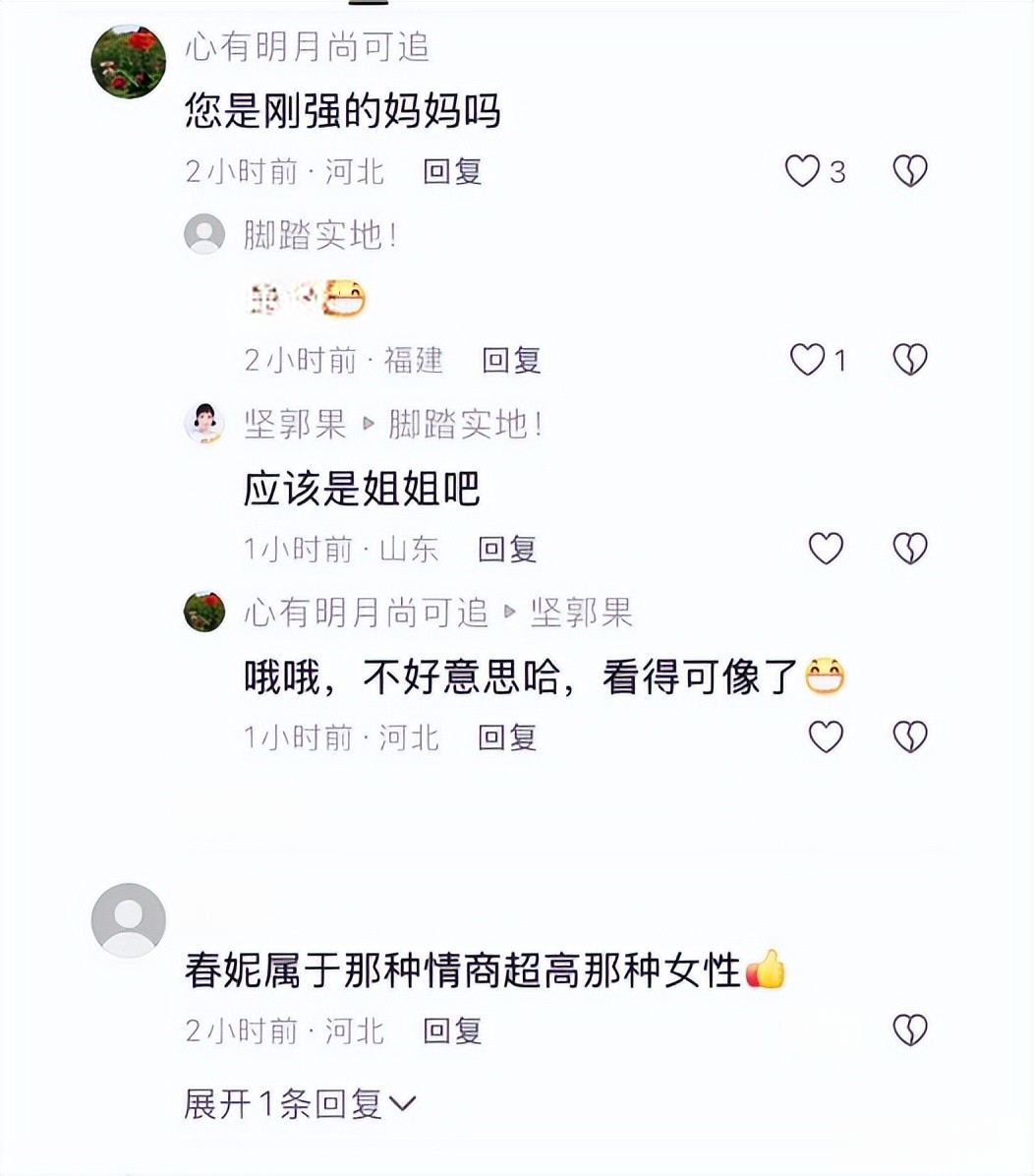Reply to 脚踏实地!'s emoji comment
The height and width of the screenshot is (1176, 1034).
(x=511, y=360)
